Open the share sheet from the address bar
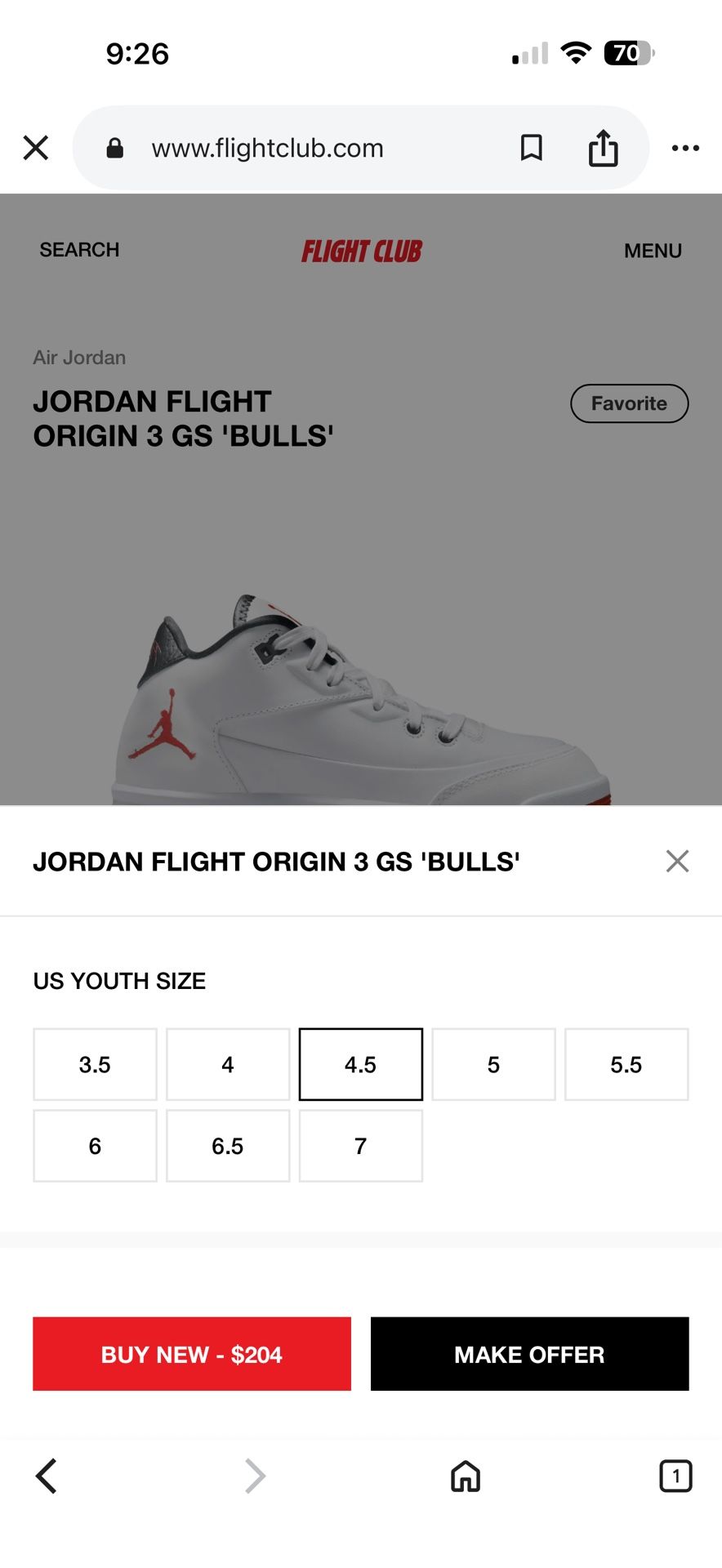Image resolution: width=722 pixels, height=1568 pixels. (x=603, y=148)
